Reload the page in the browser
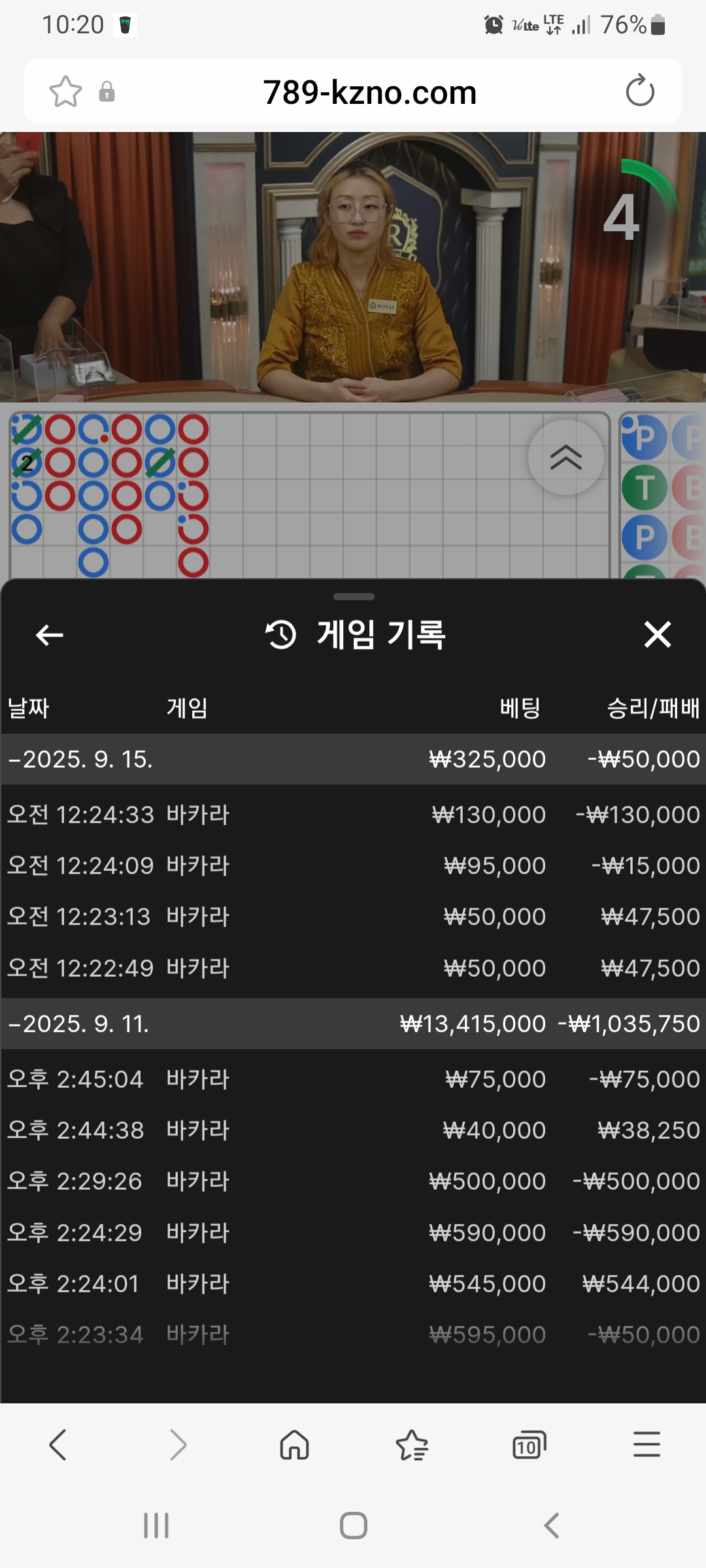Viewport: 706px width, 1568px height. click(x=640, y=91)
